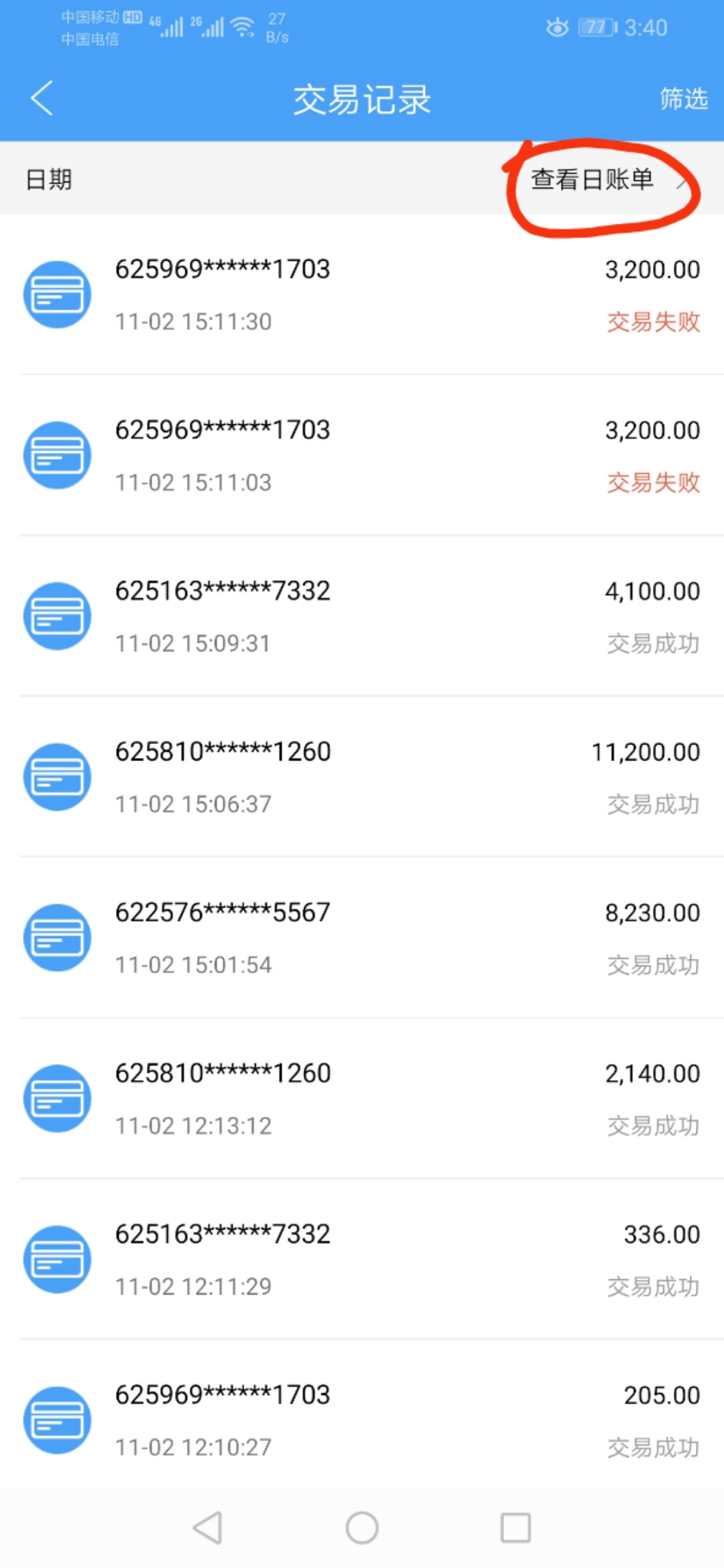Screen dimensions: 724x1568
Task: Open the 336.00 transaction details
Action: (362, 1260)
